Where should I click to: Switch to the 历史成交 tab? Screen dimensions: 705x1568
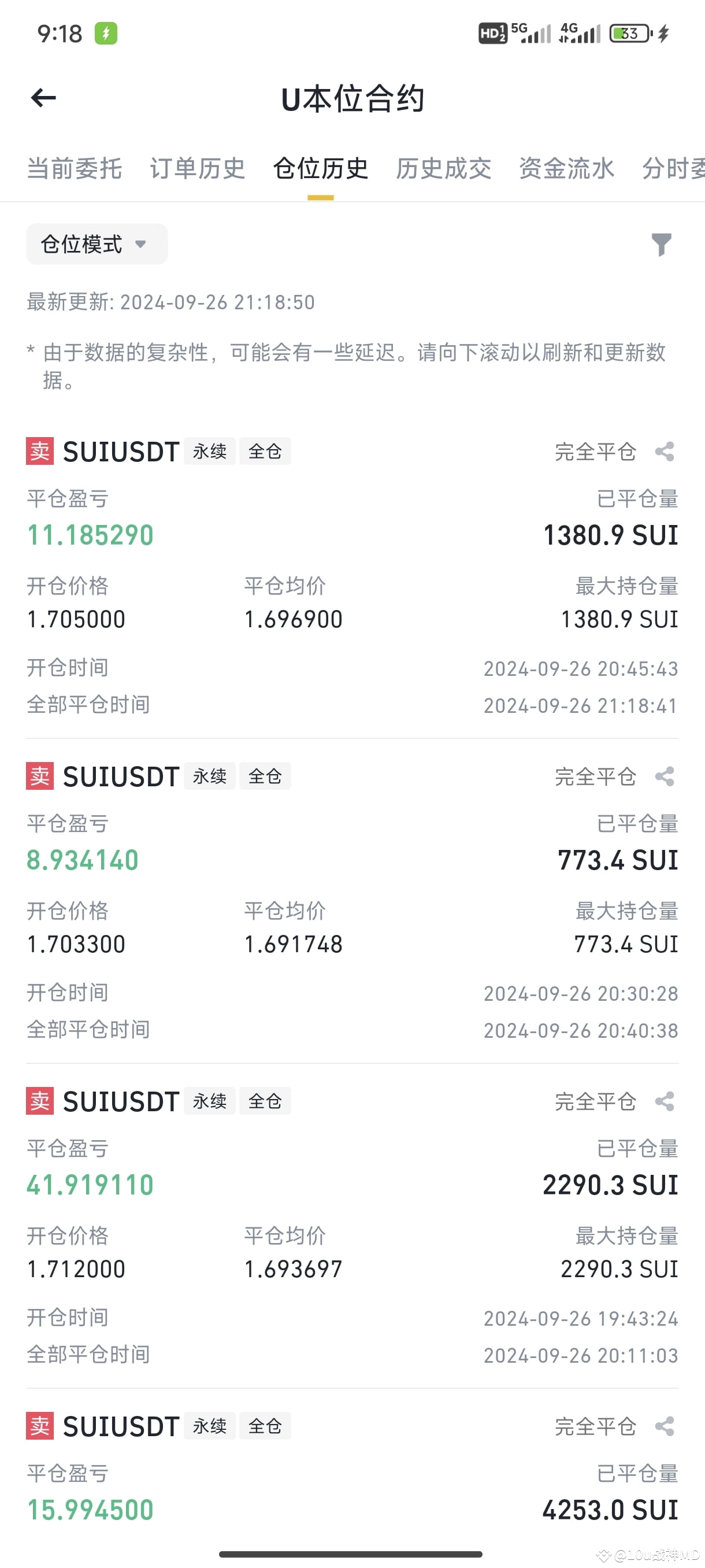coord(443,170)
